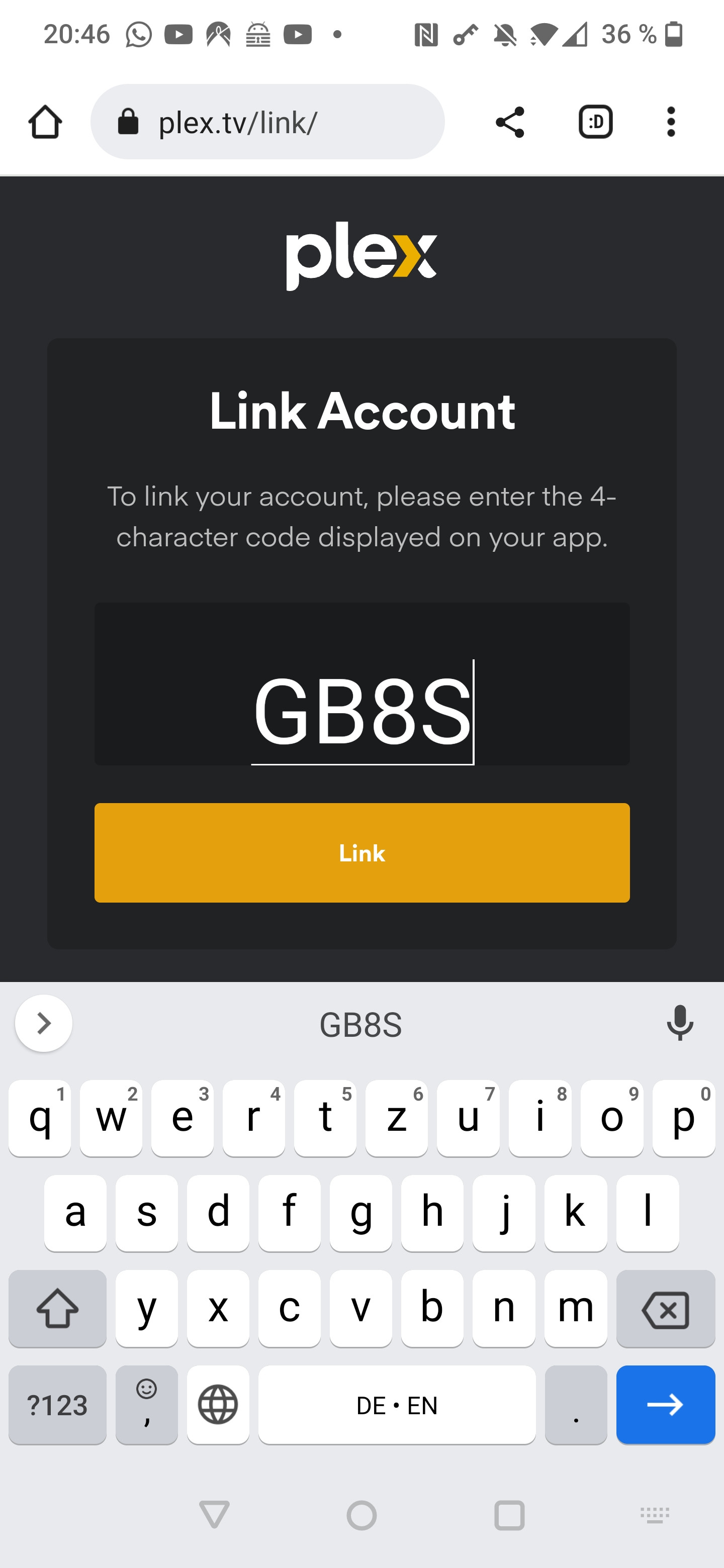Go back with the navigation bar triangle
This screenshot has height=1568, width=724.
click(214, 1514)
